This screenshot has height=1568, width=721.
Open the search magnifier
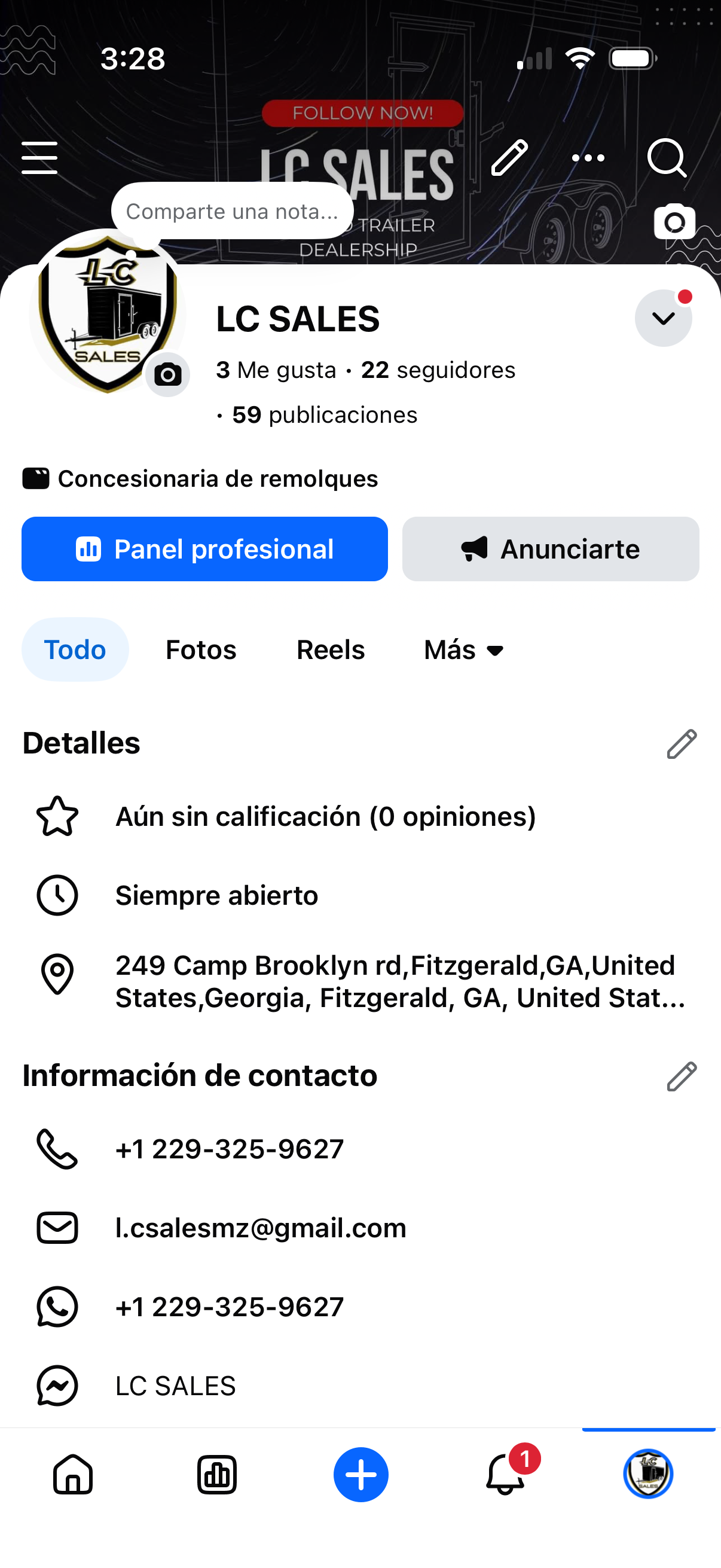[x=667, y=158]
